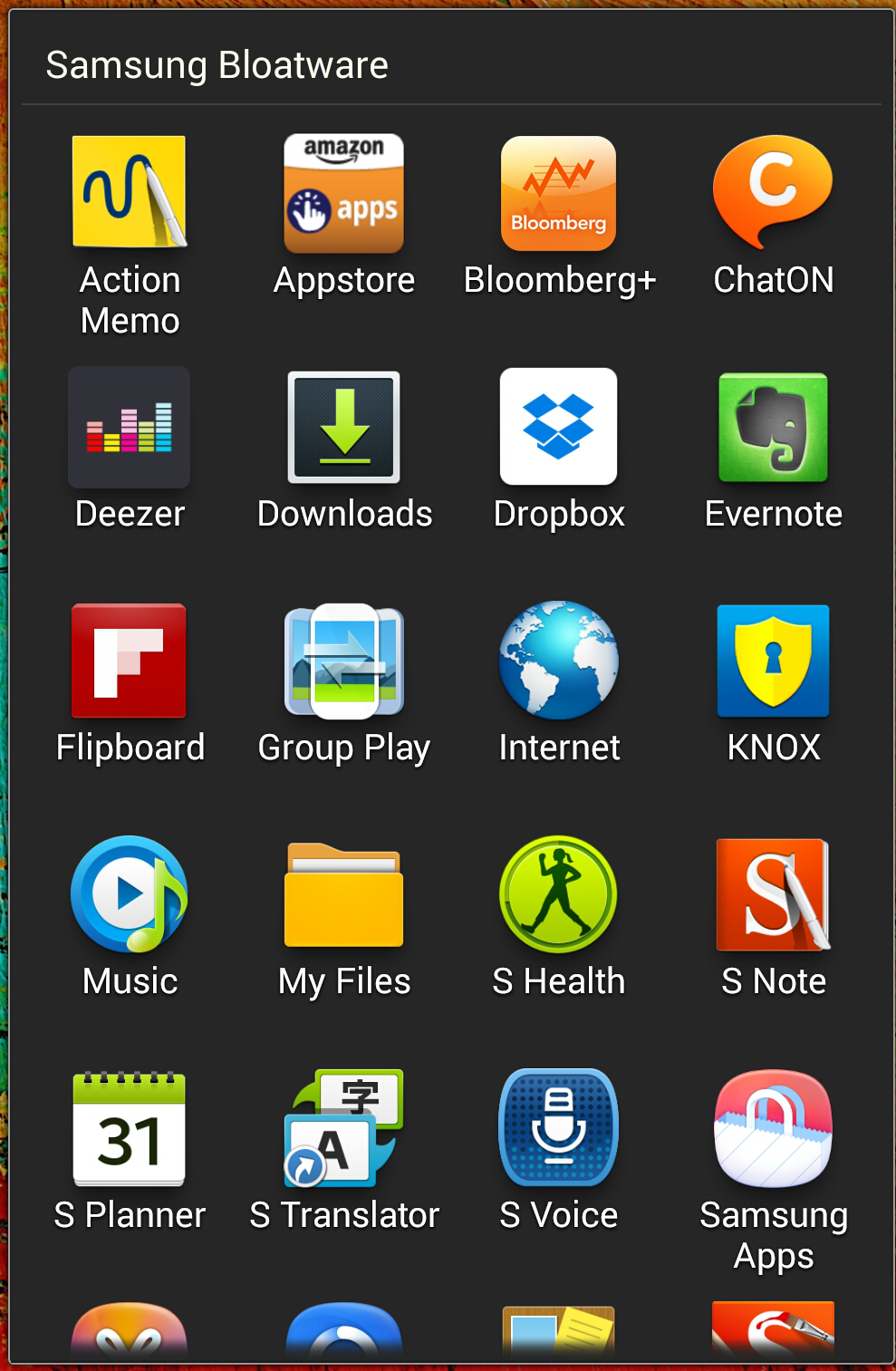
Task: Launch the Samsung Apps store
Action: coord(773,1129)
